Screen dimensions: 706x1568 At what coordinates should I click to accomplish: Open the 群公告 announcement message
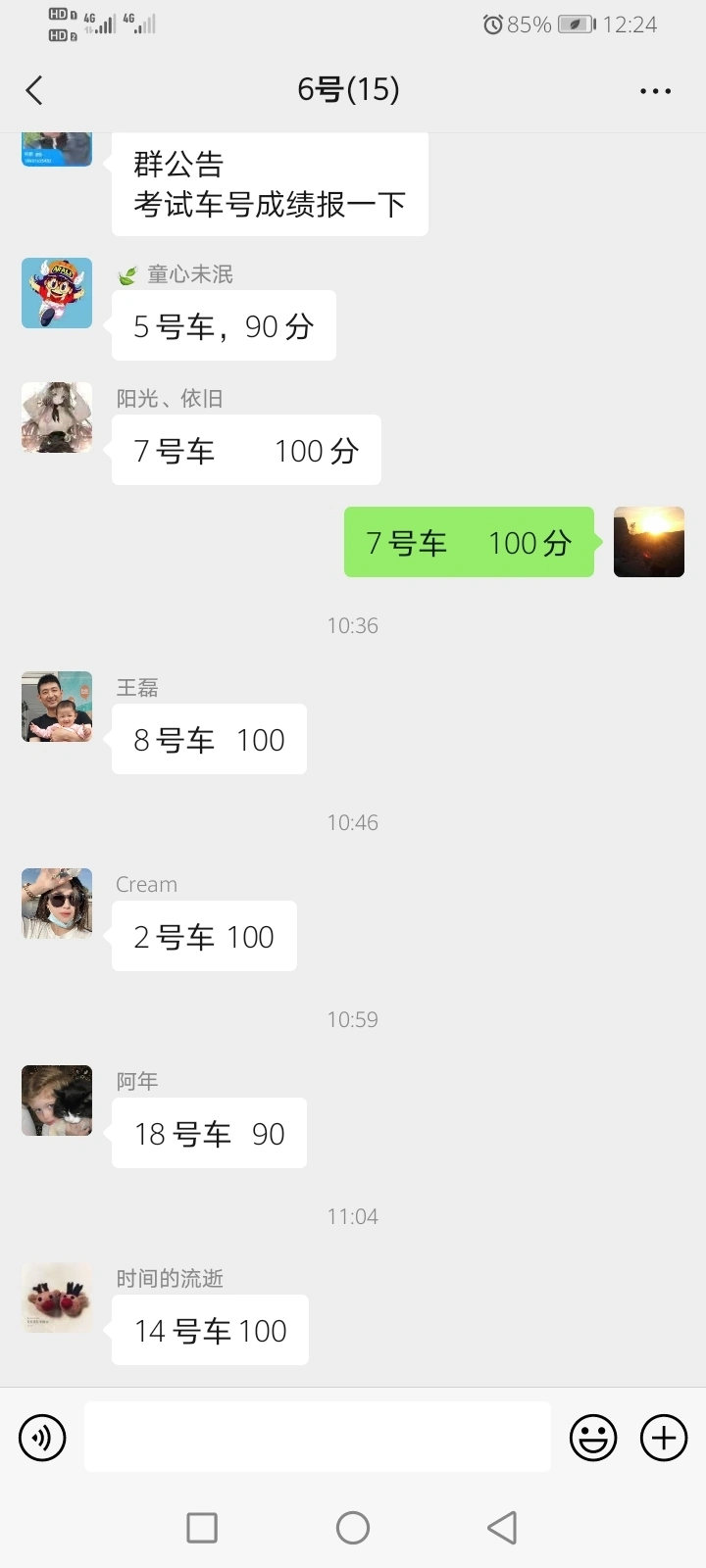[x=270, y=184]
